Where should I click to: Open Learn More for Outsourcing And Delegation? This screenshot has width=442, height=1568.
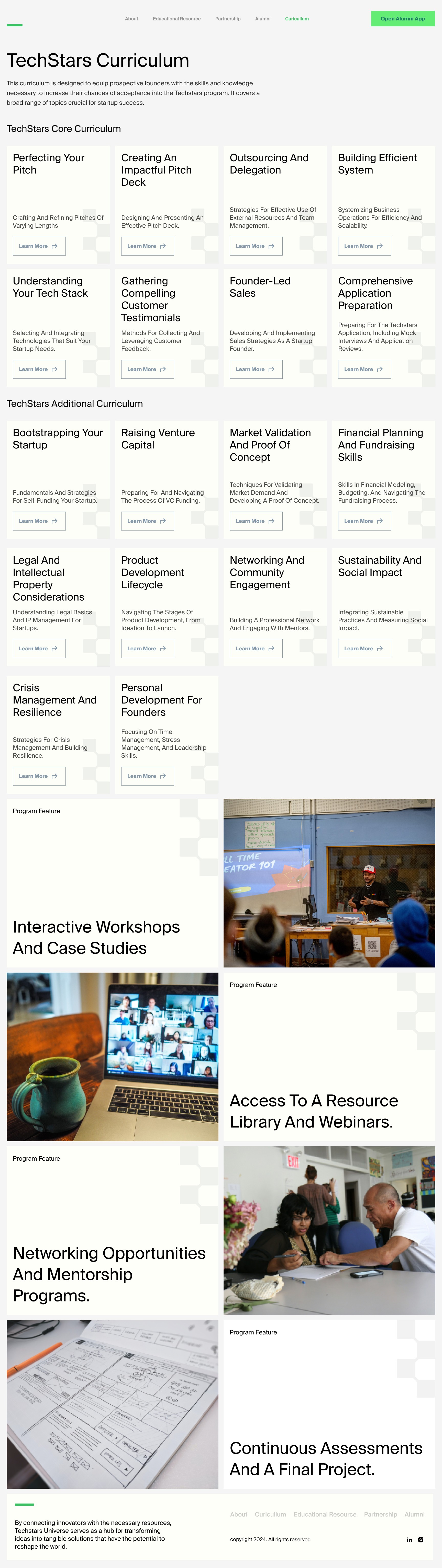(x=256, y=246)
